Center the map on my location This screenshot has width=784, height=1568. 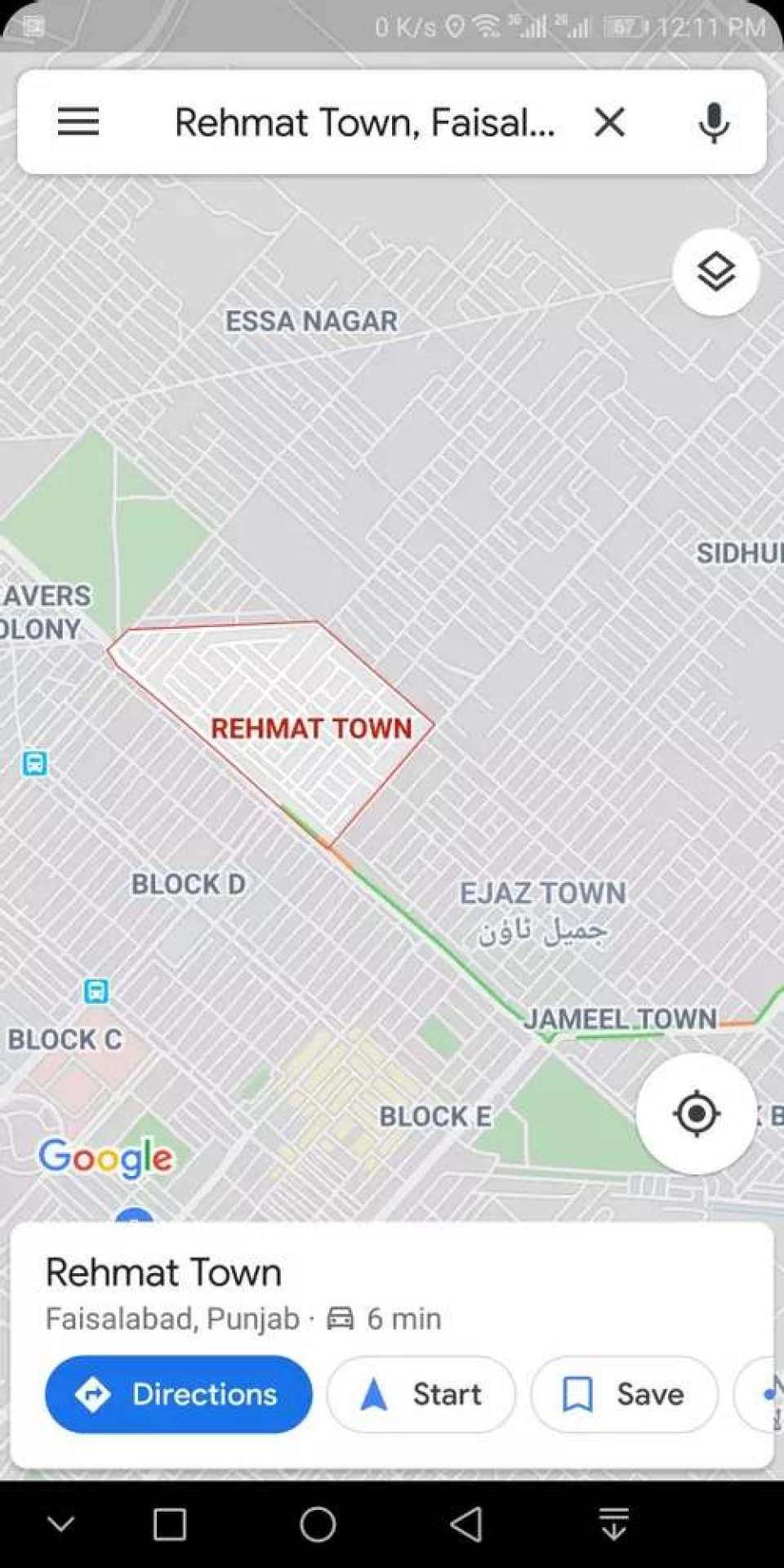[696, 1113]
